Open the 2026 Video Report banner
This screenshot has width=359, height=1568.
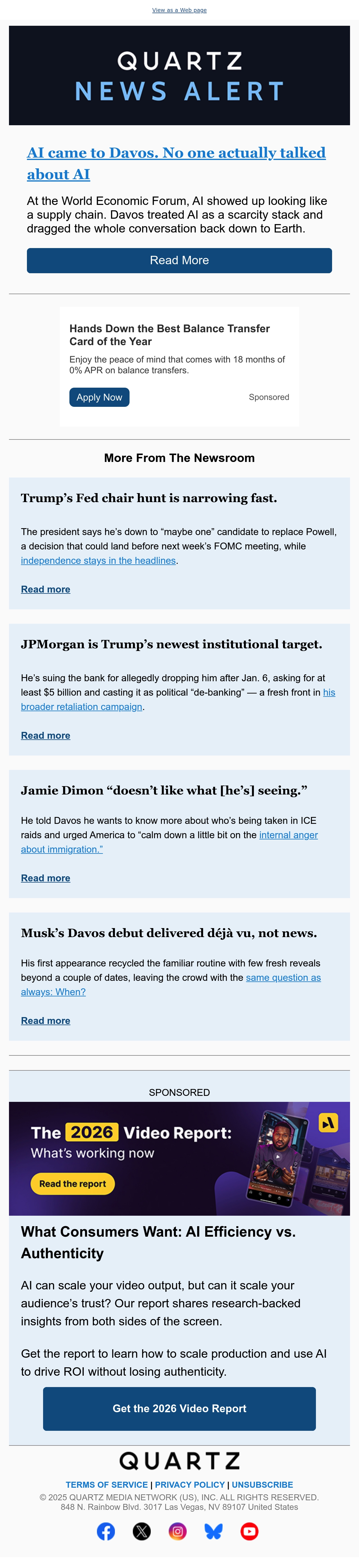click(x=179, y=1158)
